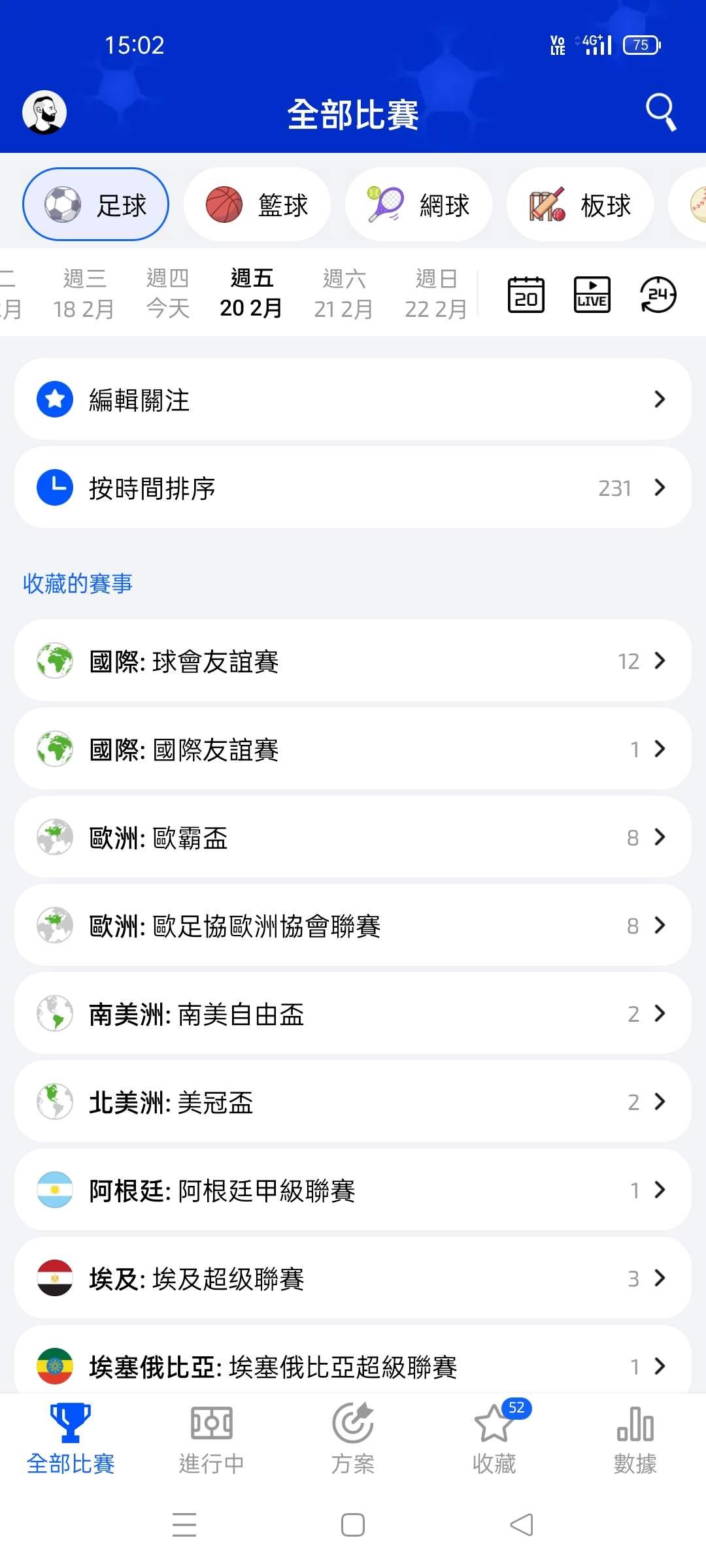Tap the 24-hour clock icon
Viewport: 706px width, 1568px height.
[658, 295]
